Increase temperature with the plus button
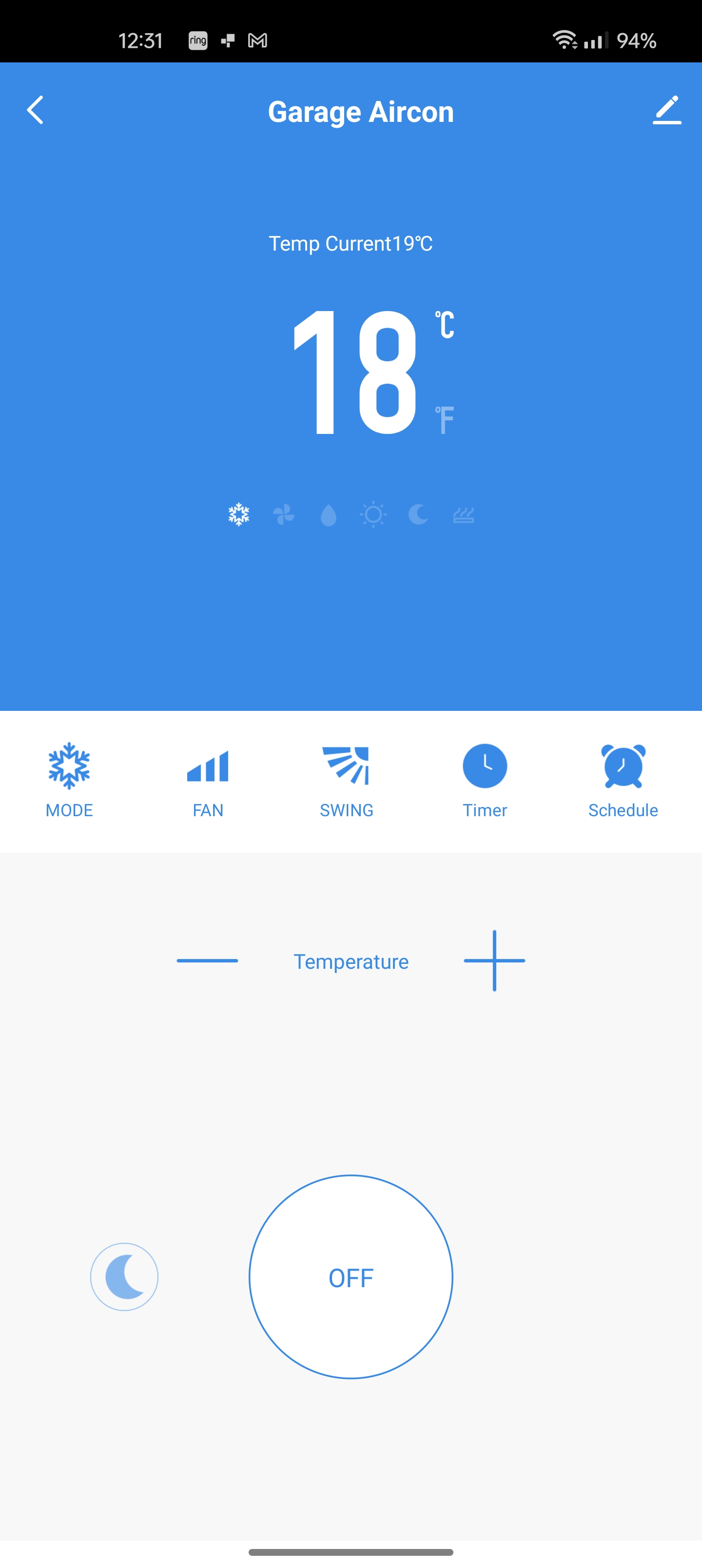 click(x=494, y=960)
